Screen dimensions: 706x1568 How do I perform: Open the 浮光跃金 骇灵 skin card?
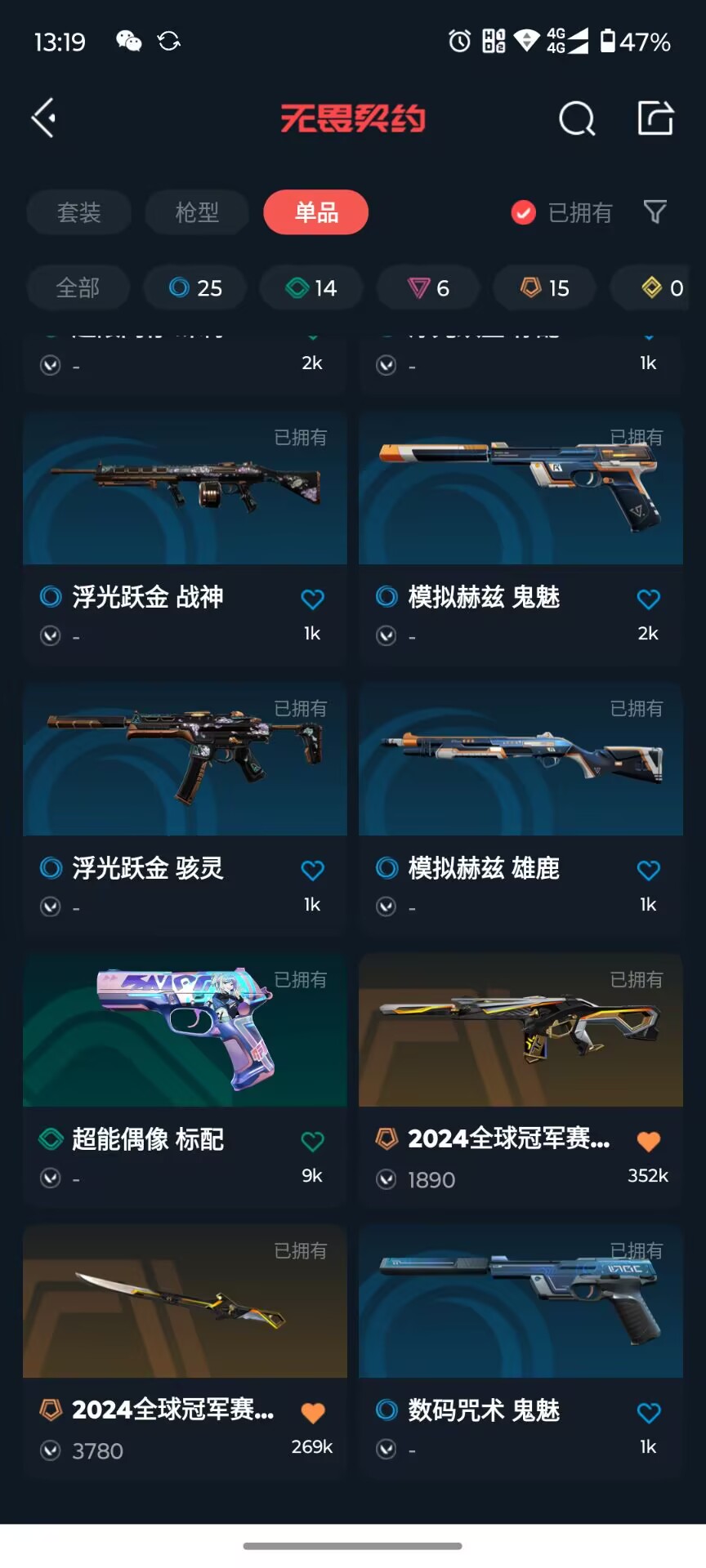pyautogui.click(x=185, y=808)
